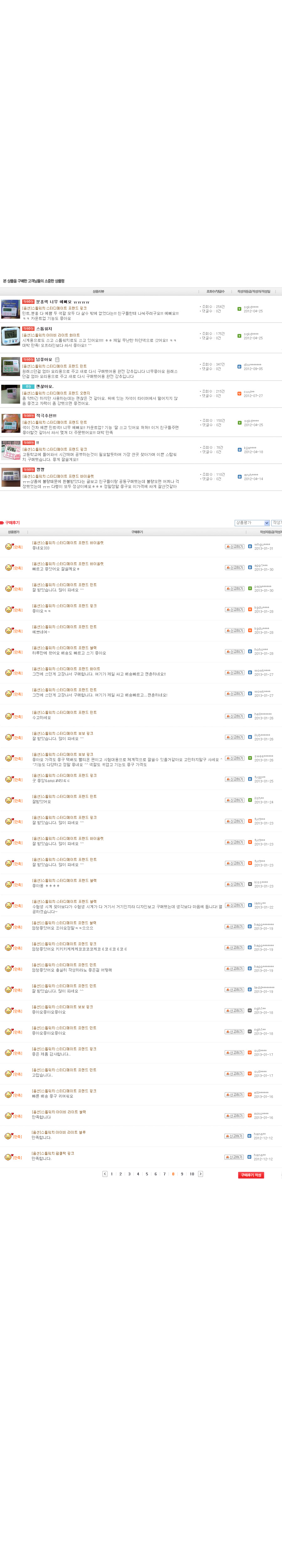Report the review by dubi******

(x=234, y=737)
